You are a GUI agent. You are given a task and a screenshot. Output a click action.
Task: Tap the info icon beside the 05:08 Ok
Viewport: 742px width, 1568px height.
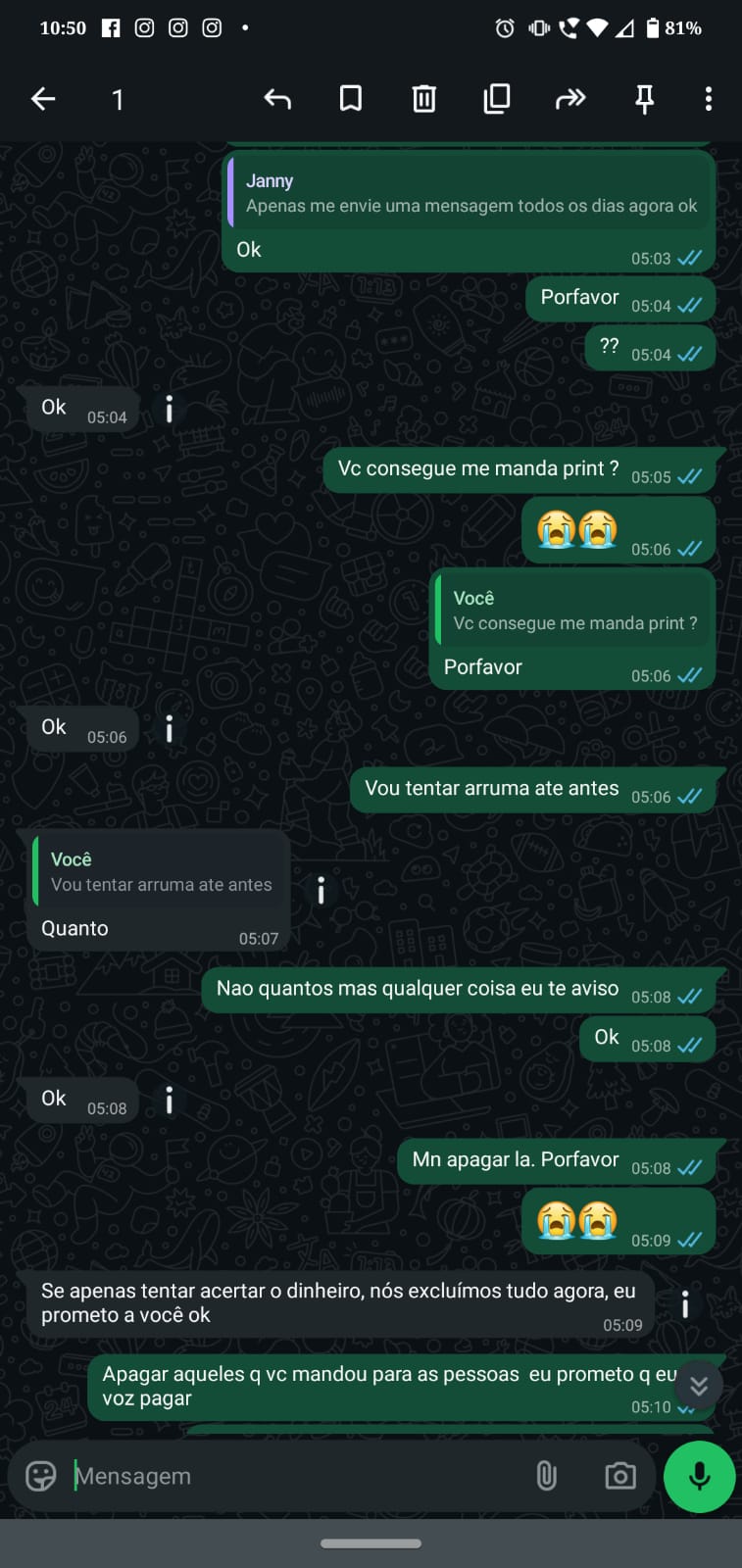[x=170, y=1101]
